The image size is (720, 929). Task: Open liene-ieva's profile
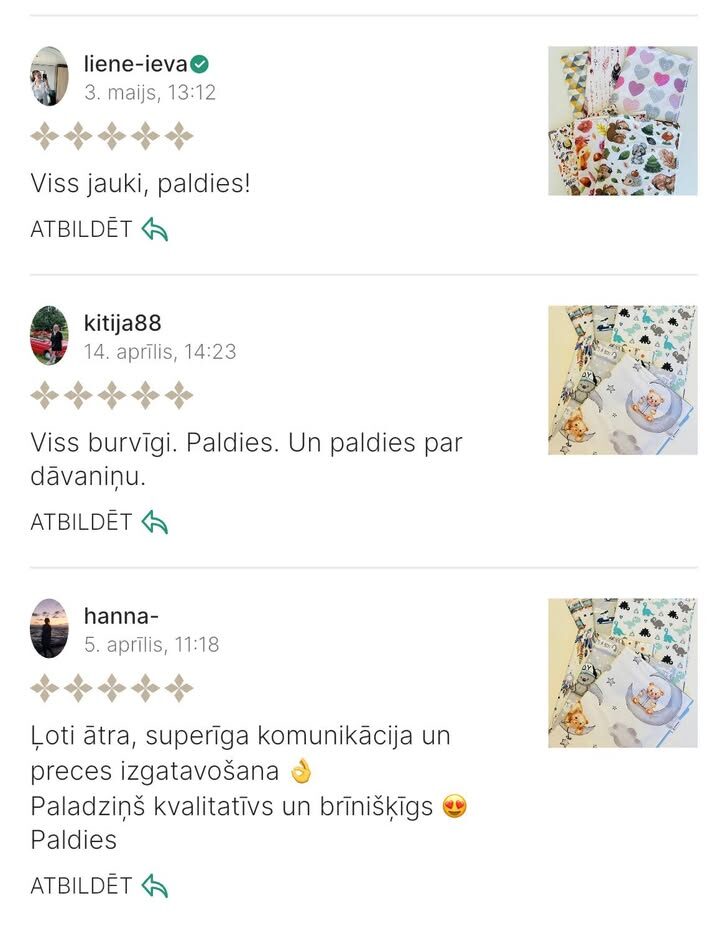pos(135,65)
